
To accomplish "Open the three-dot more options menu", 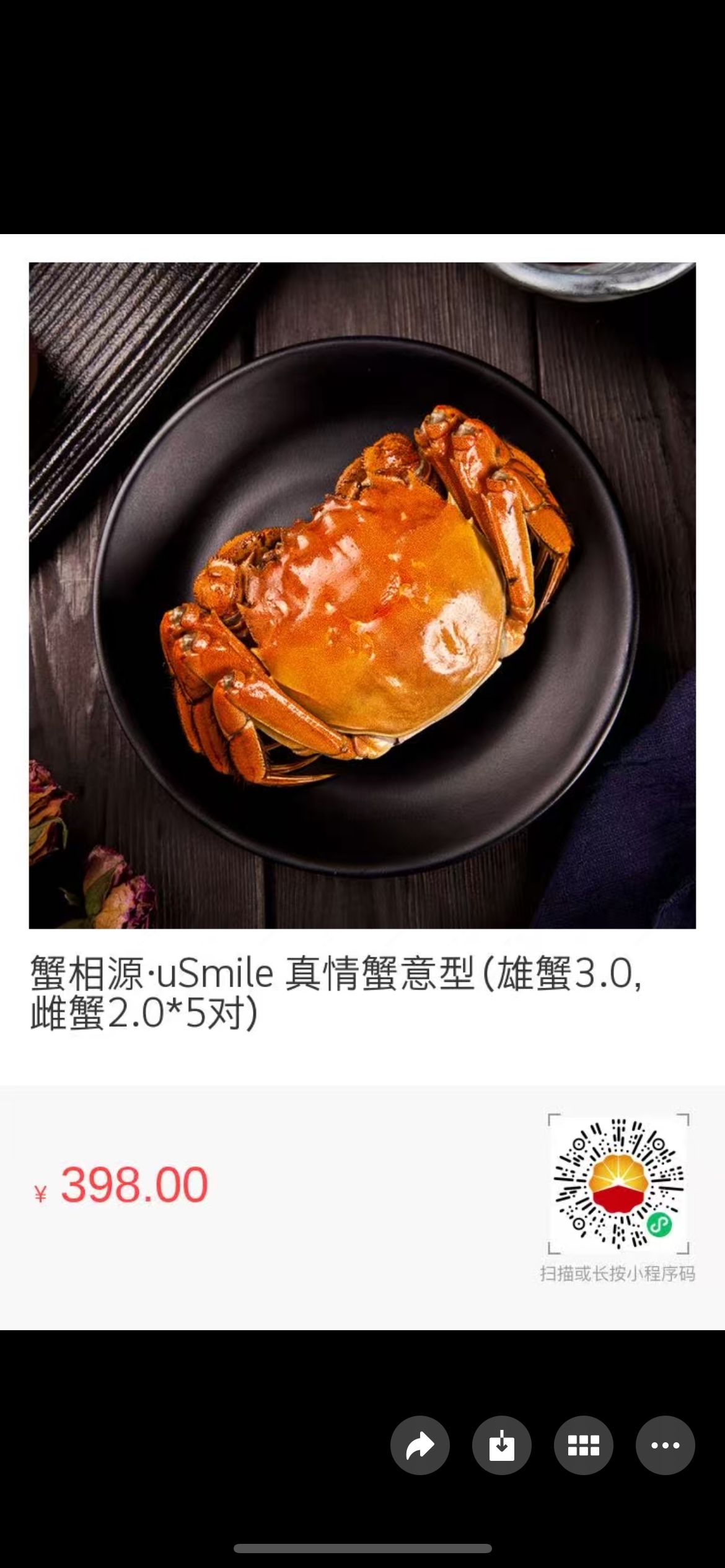I will click(665, 1445).
